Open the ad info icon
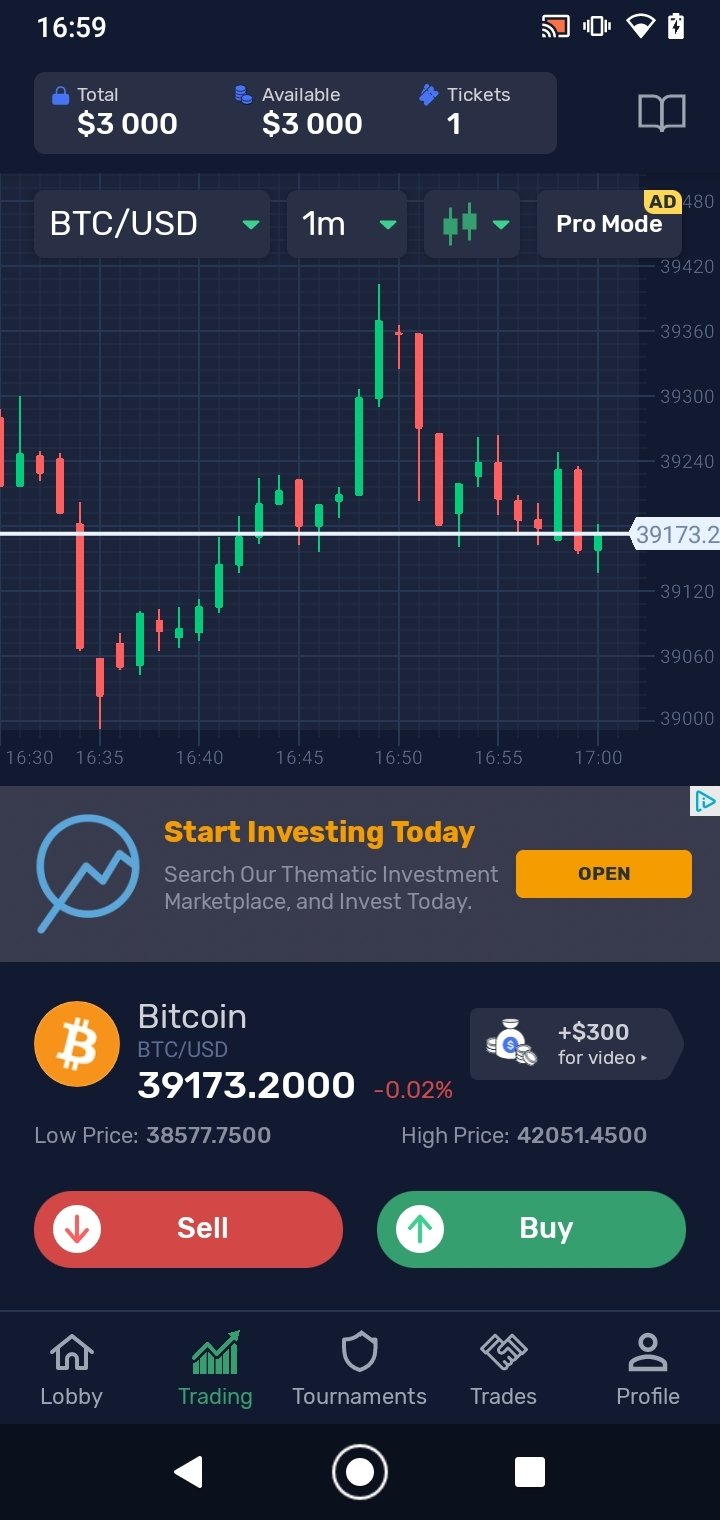This screenshot has height=1520, width=720. click(705, 801)
